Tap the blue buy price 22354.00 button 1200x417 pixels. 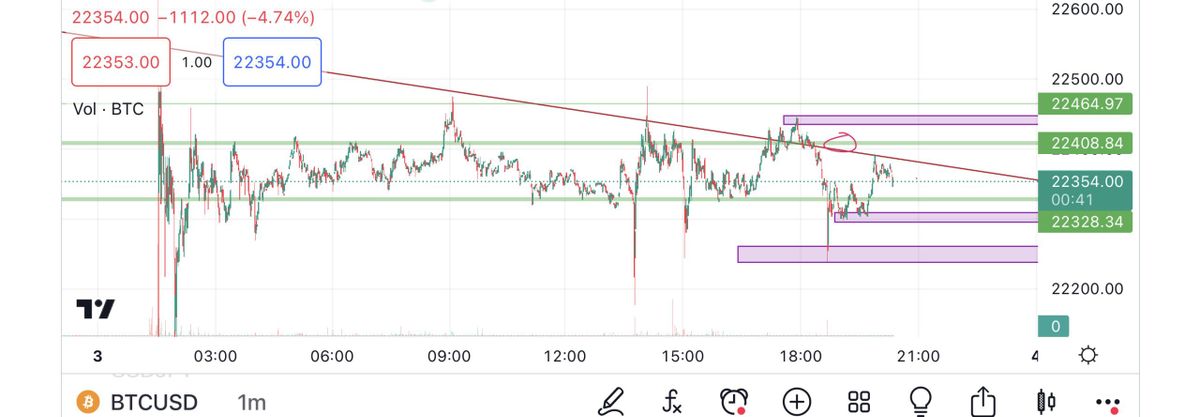coord(271,62)
